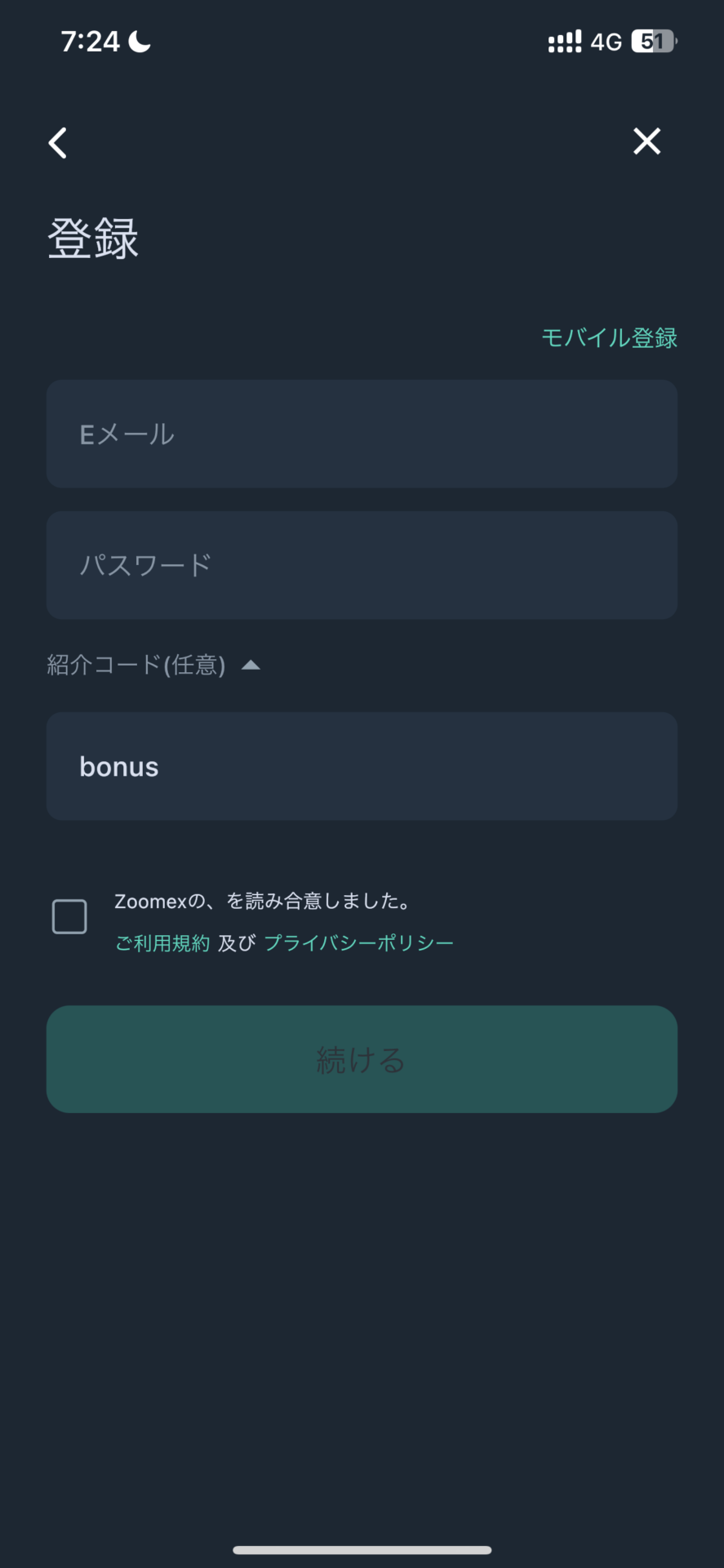724x1568 pixels.
Task: Collapse the 紹介コード(任意) section
Action: click(153, 665)
